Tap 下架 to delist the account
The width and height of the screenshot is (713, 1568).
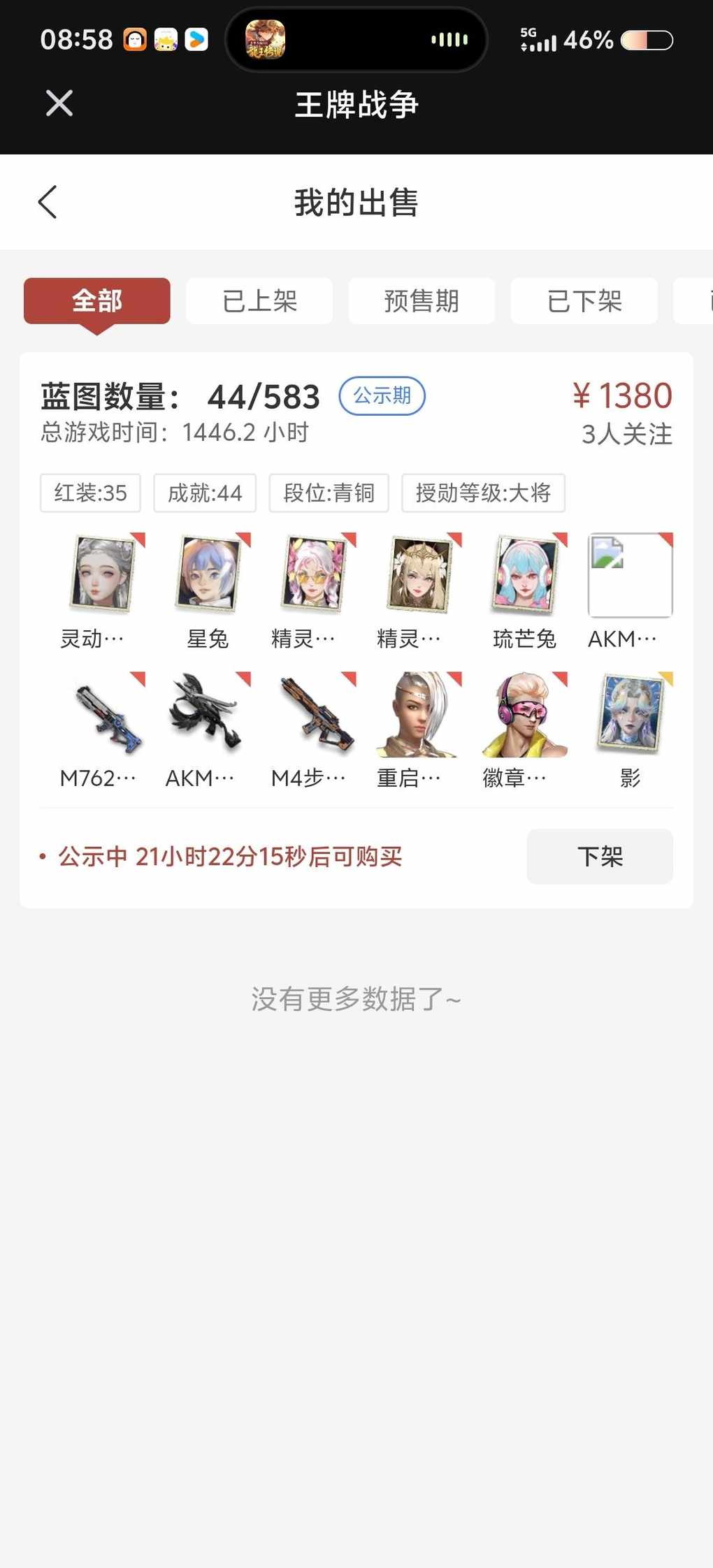(x=600, y=856)
